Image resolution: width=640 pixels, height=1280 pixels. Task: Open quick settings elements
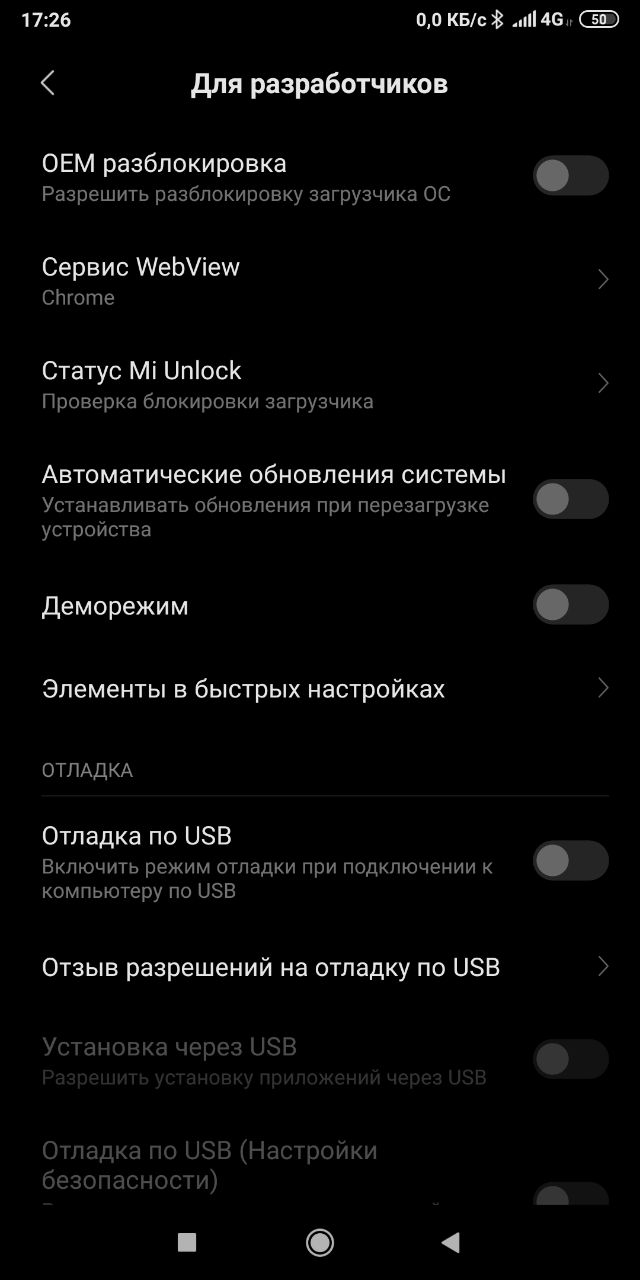coord(320,689)
